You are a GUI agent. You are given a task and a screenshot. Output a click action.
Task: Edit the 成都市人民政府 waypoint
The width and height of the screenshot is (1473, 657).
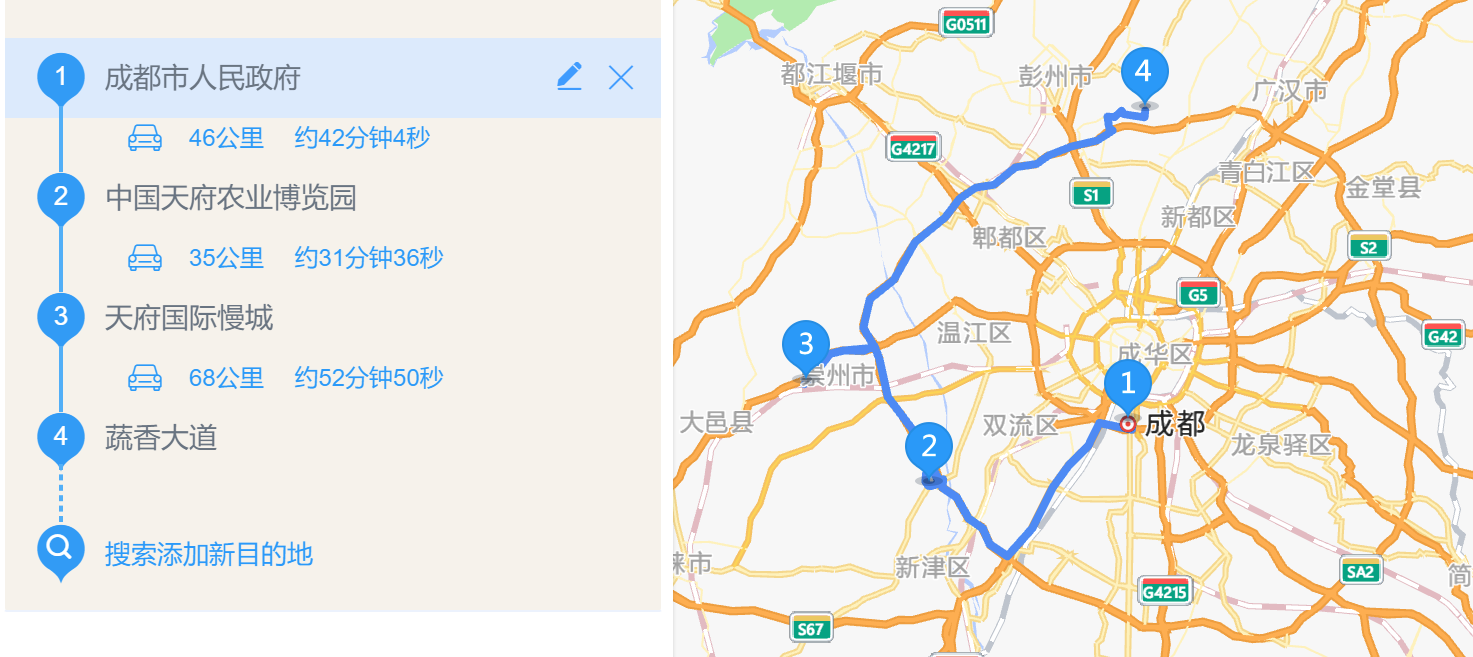pos(569,77)
